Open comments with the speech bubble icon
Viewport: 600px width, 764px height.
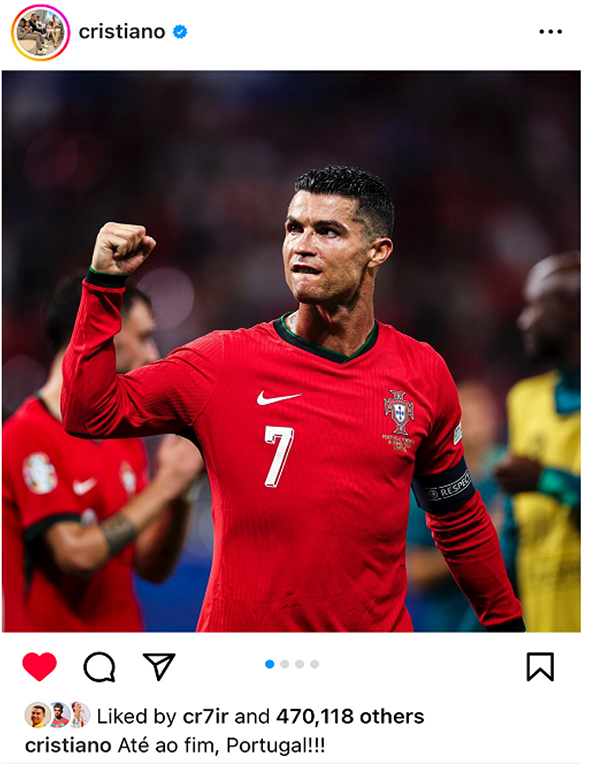[x=99, y=667]
